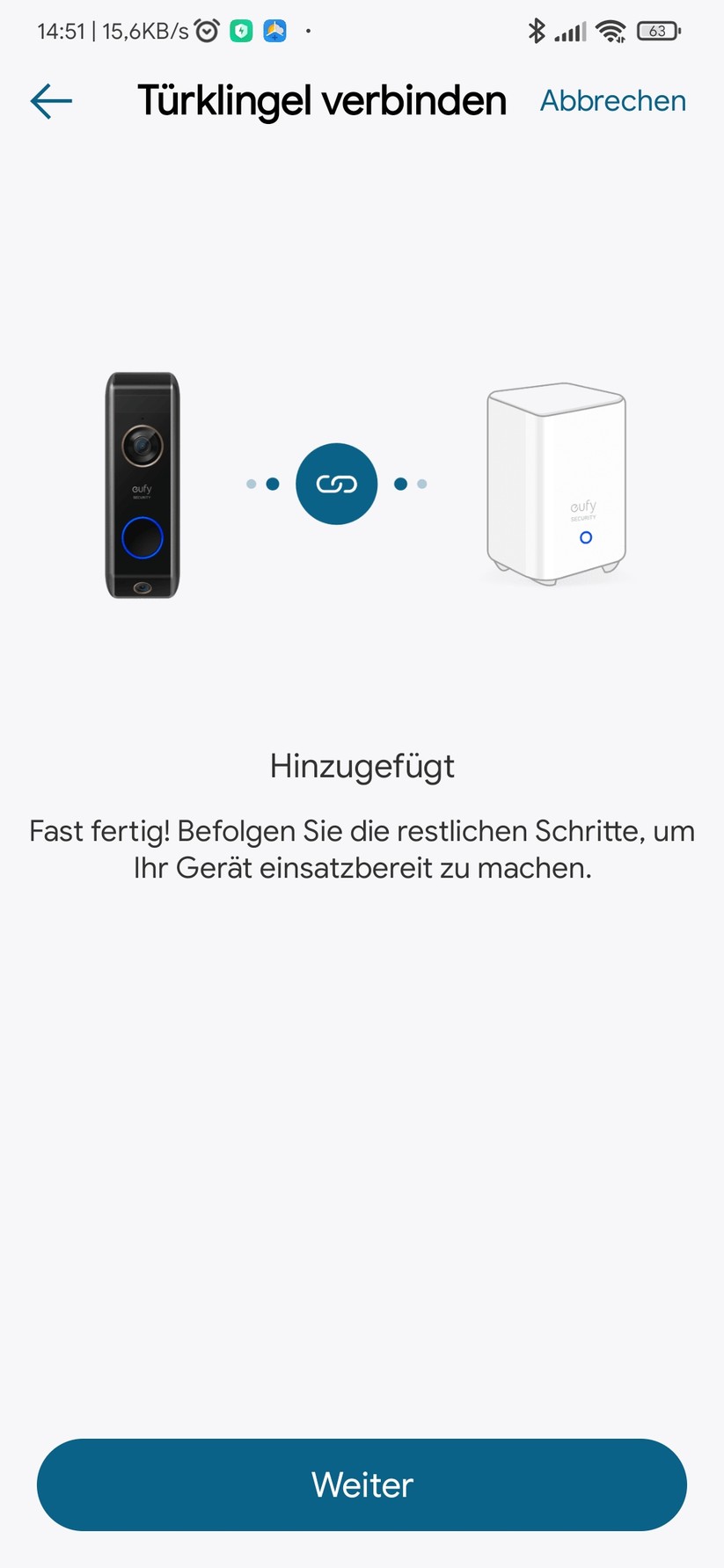
Task: Tap the clock showing 14:51
Action: coord(60,29)
